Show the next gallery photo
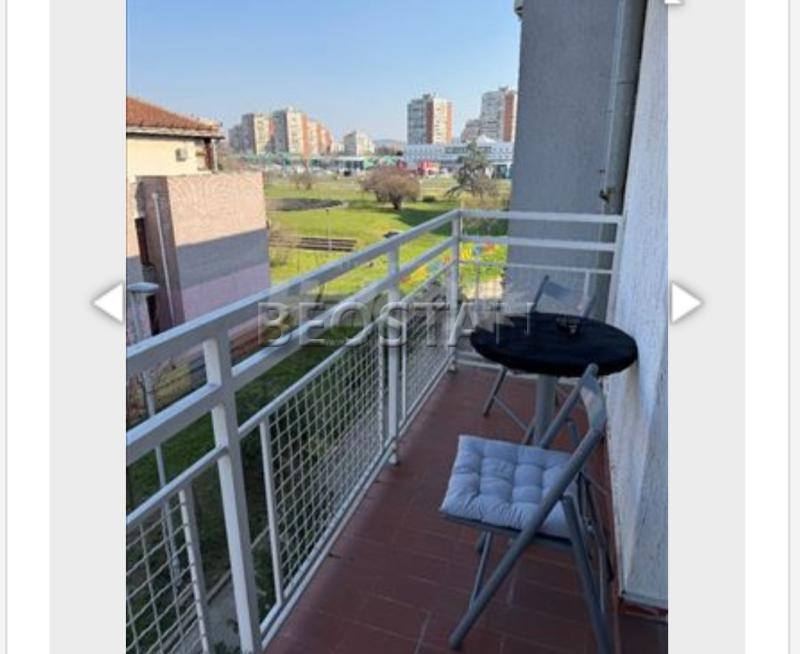Viewport: 800px width, 654px height. [x=685, y=302]
